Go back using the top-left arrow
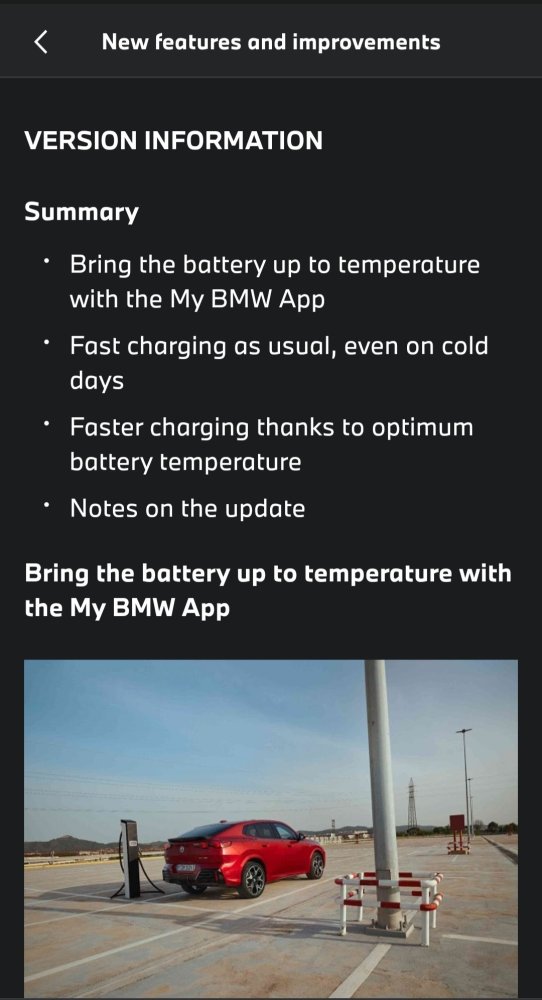542x1000 pixels. pyautogui.click(x=41, y=42)
